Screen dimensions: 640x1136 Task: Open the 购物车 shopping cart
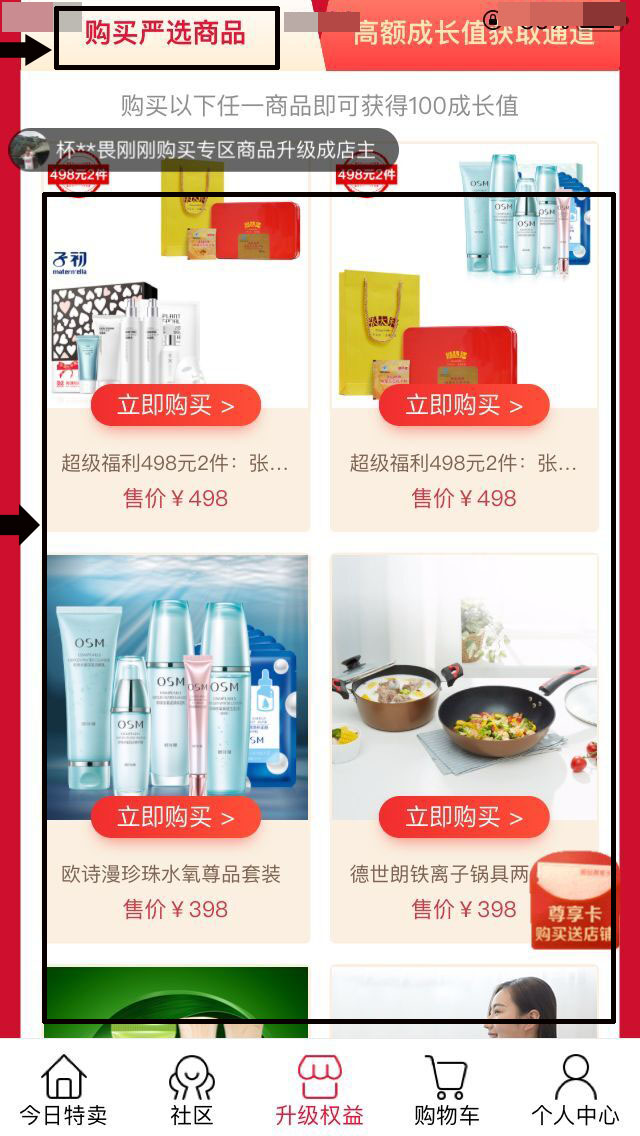click(x=447, y=1090)
